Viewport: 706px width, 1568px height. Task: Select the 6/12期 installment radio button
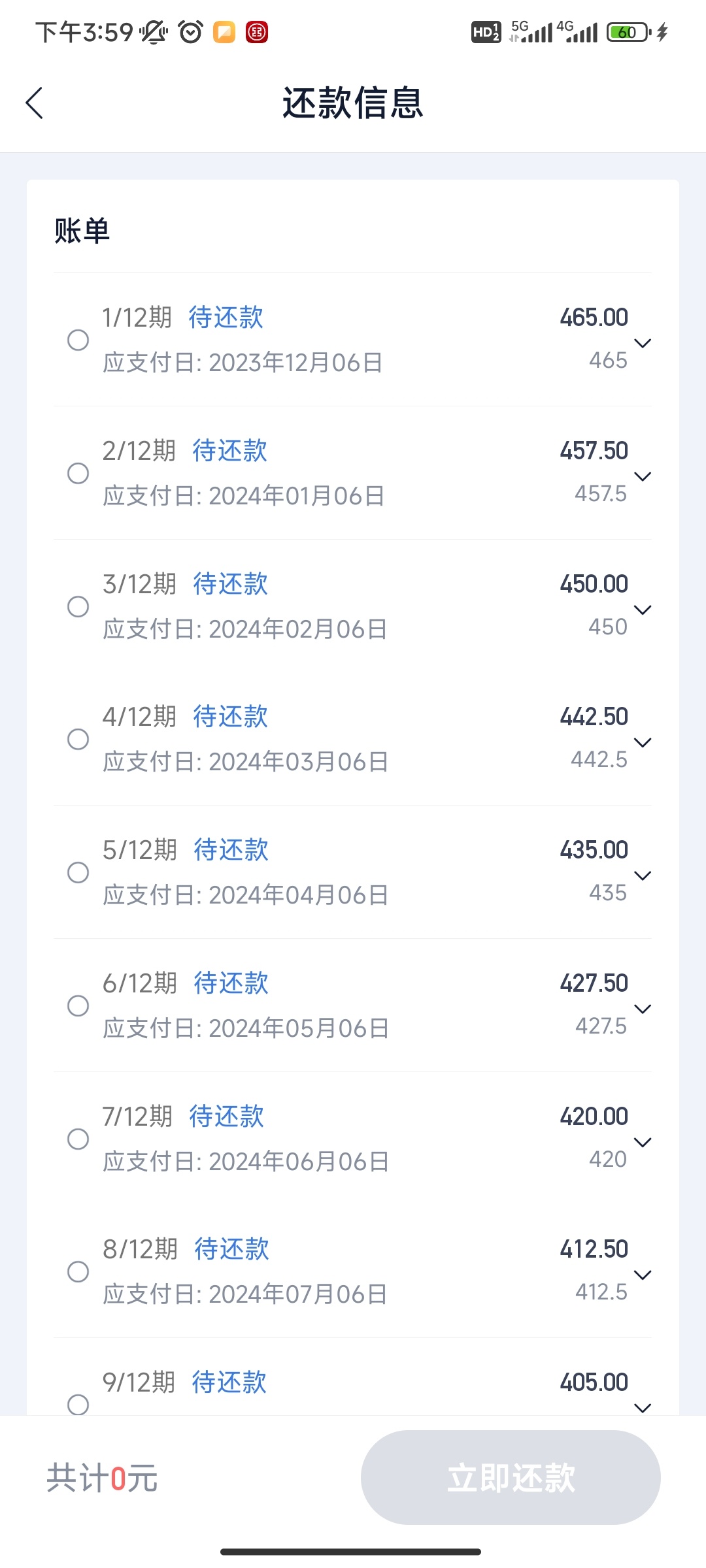coord(78,1005)
